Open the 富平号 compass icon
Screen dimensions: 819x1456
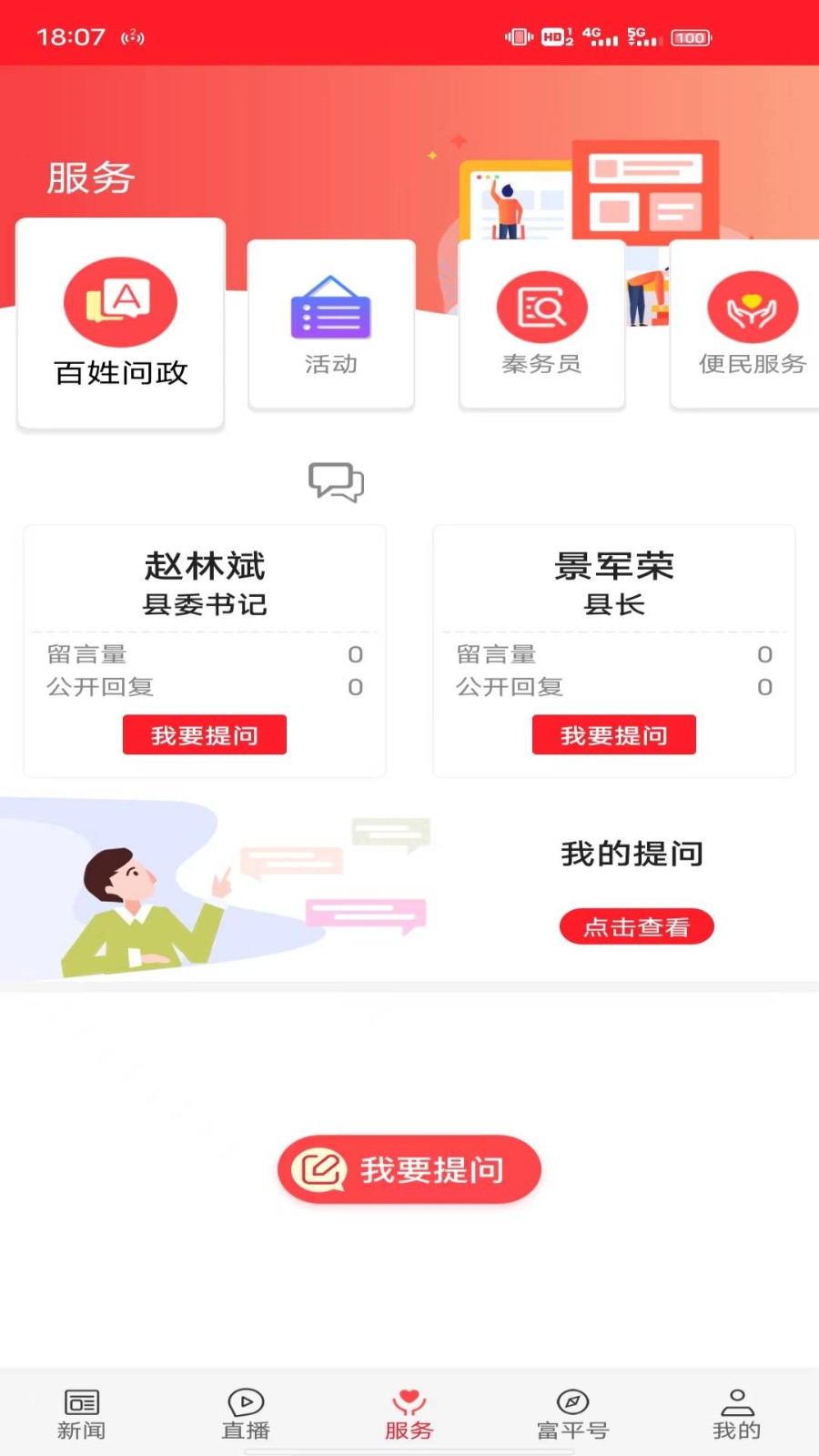click(572, 1401)
